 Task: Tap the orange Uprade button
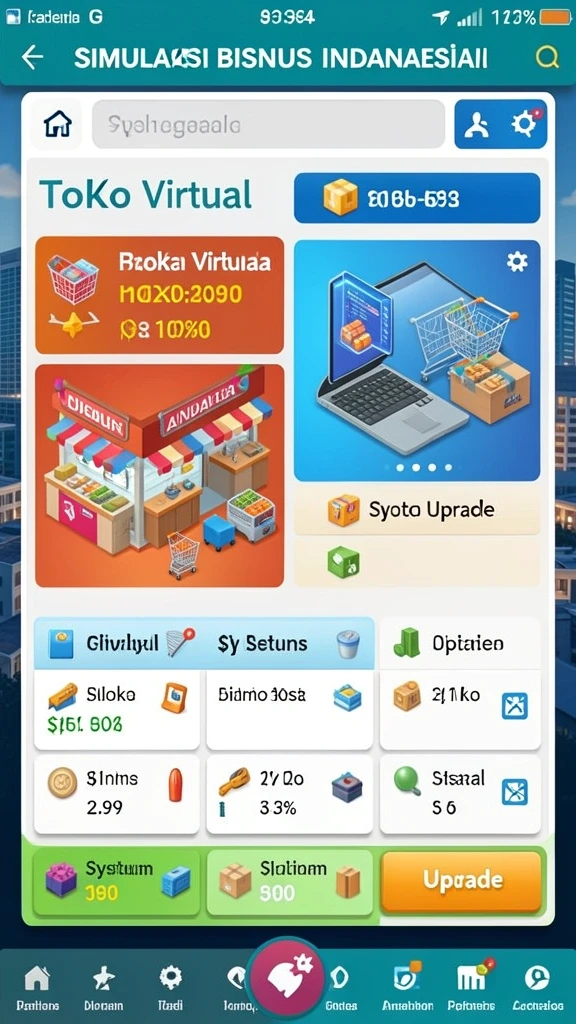coord(461,880)
